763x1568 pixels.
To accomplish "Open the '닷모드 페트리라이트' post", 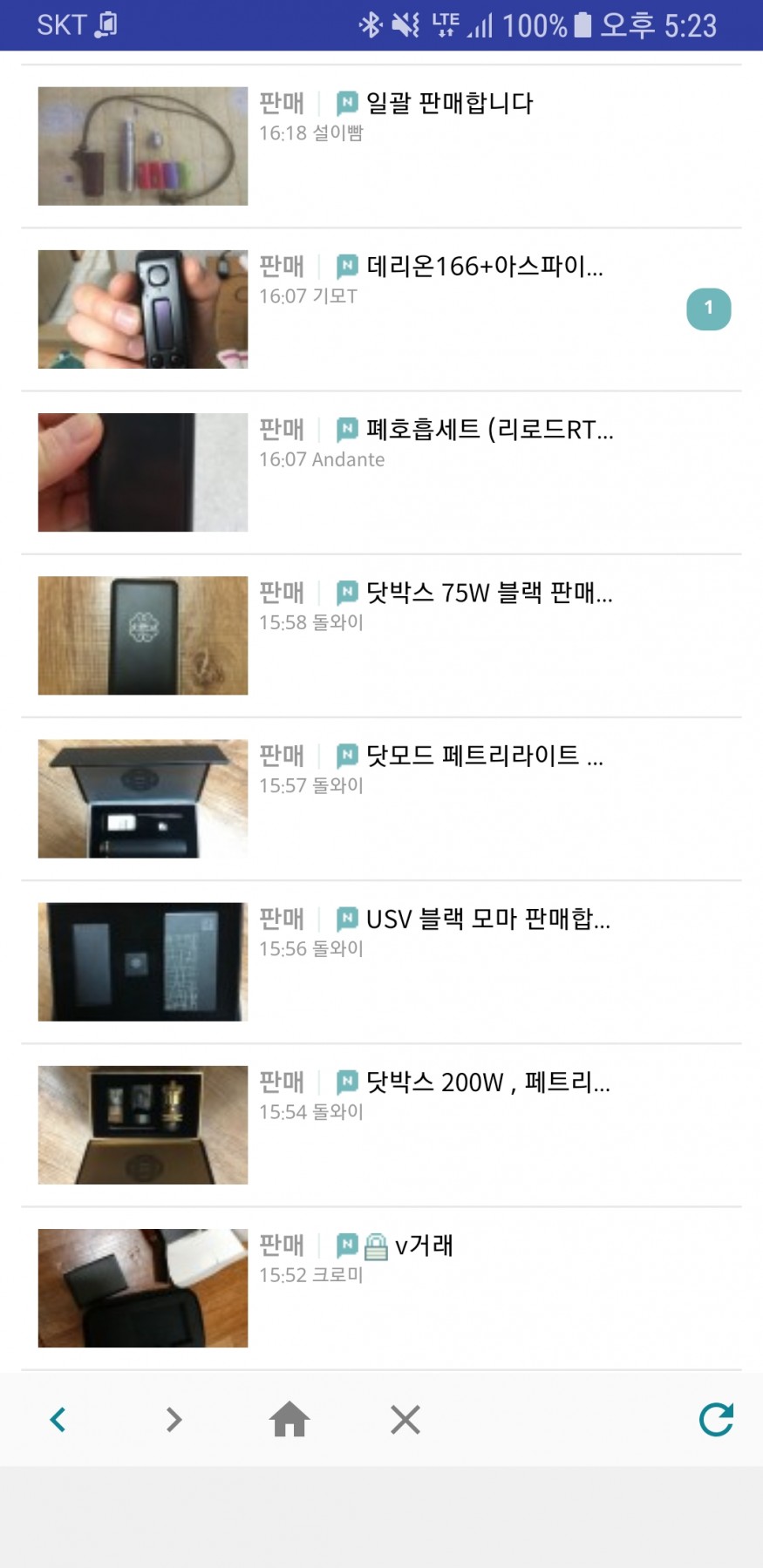I will (483, 756).
